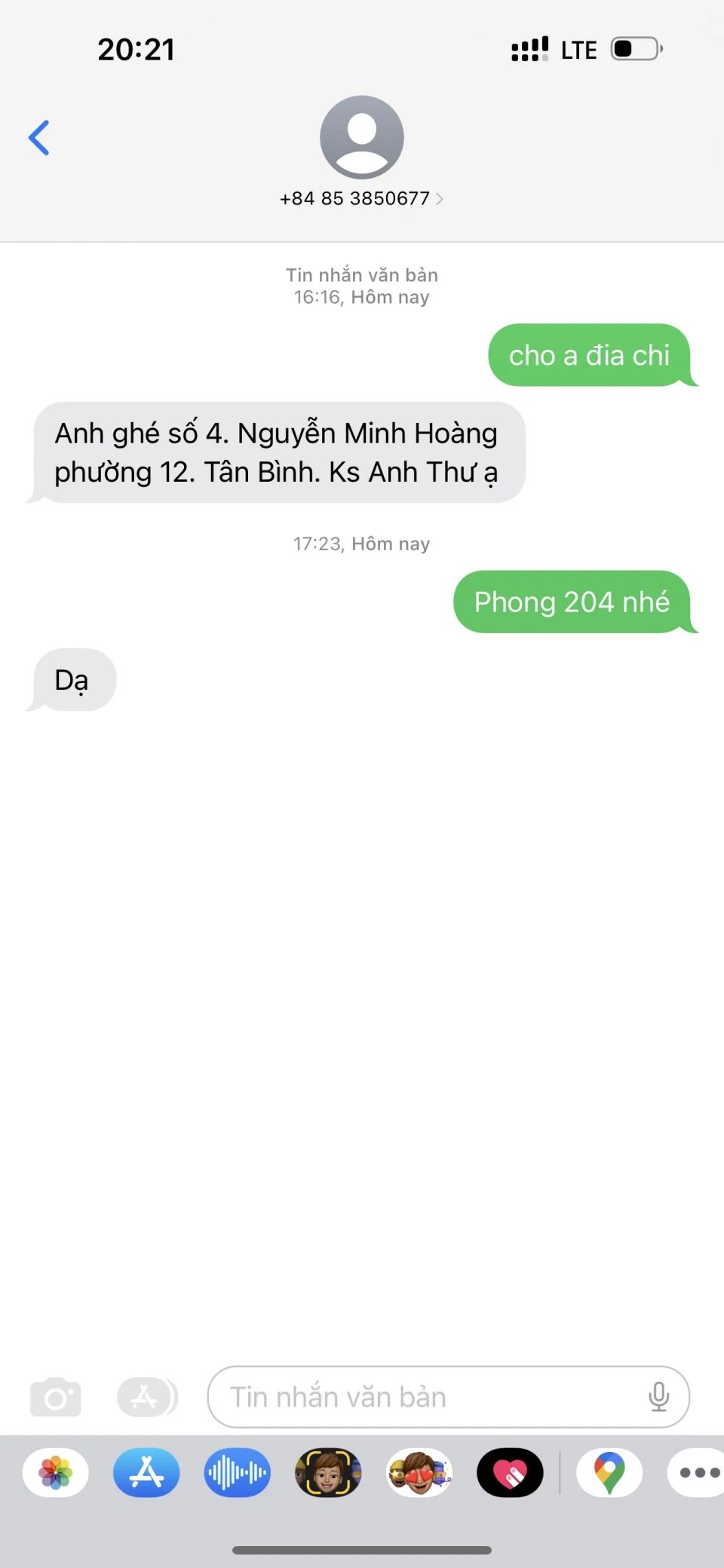Open contact details for +84 85 3850677
Viewport: 724px width, 1568px height.
coord(361,198)
